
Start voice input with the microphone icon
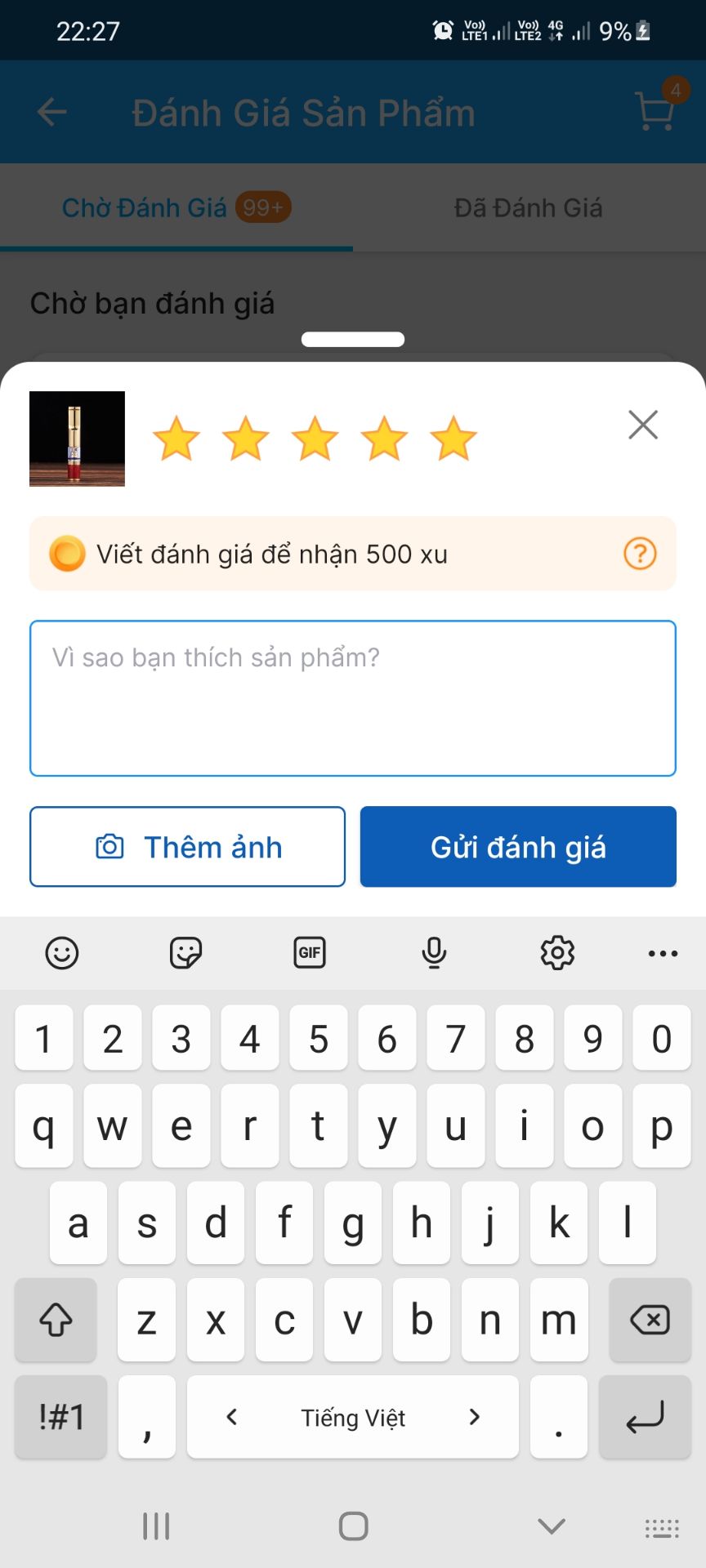tap(434, 952)
